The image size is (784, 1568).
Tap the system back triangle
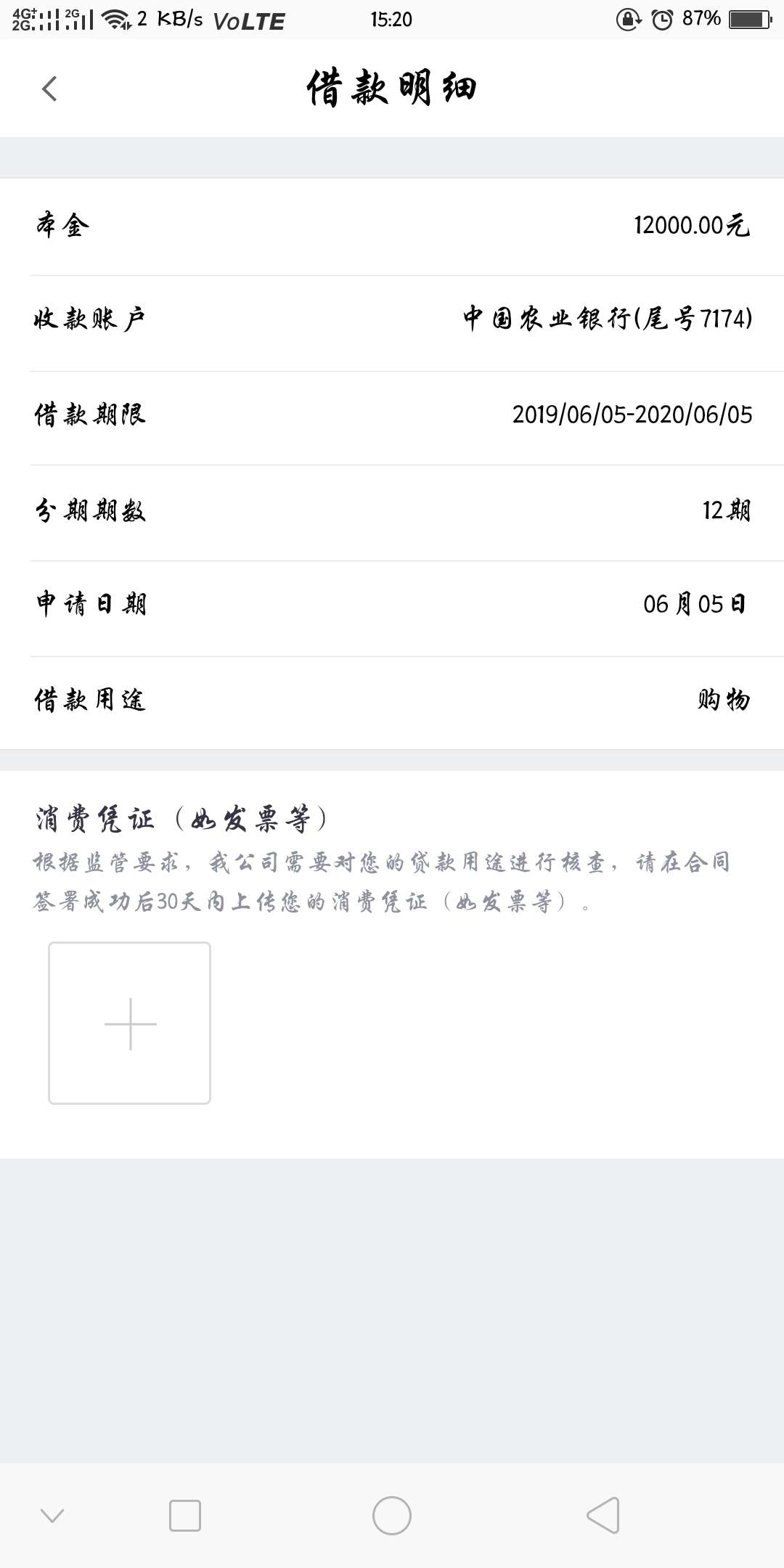click(603, 1515)
